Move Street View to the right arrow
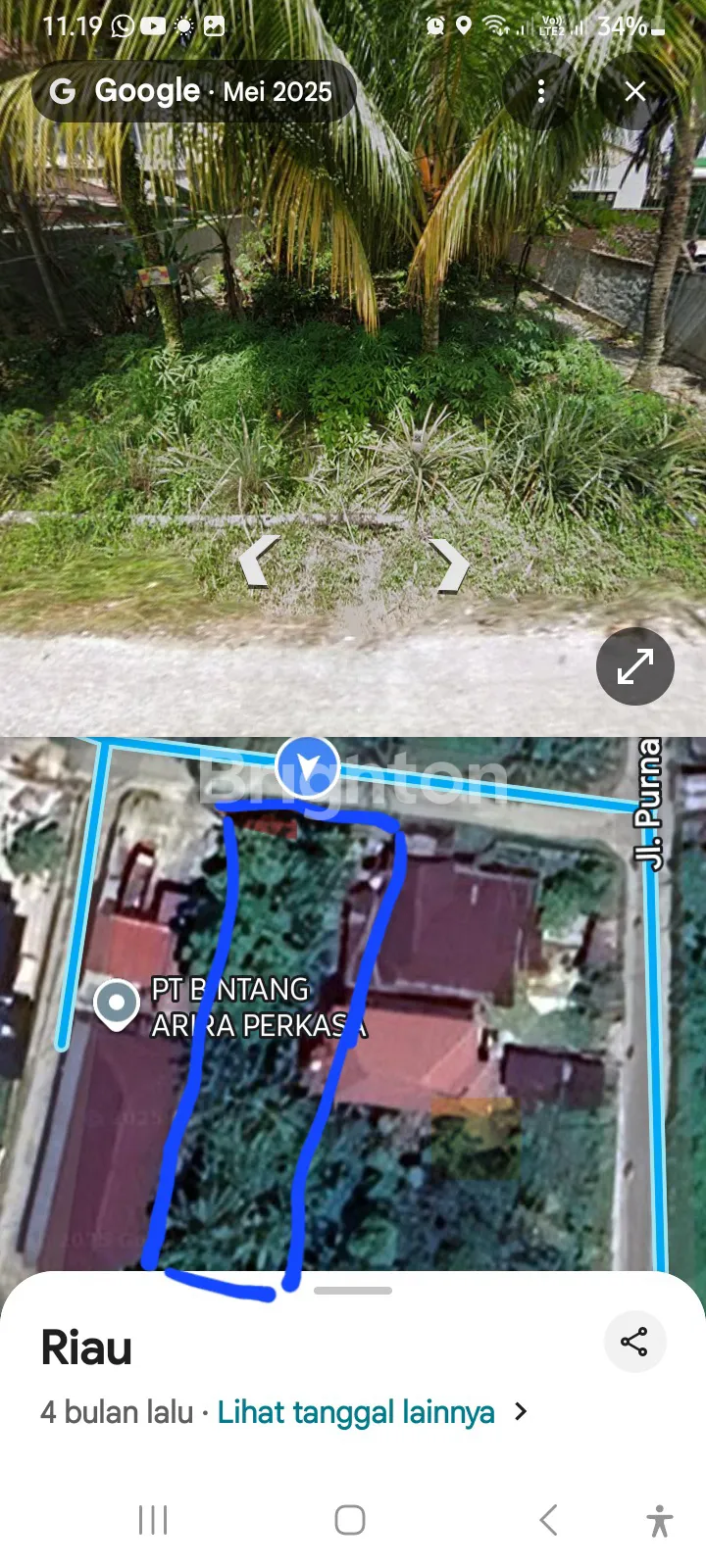The image size is (706, 1568). (450, 565)
